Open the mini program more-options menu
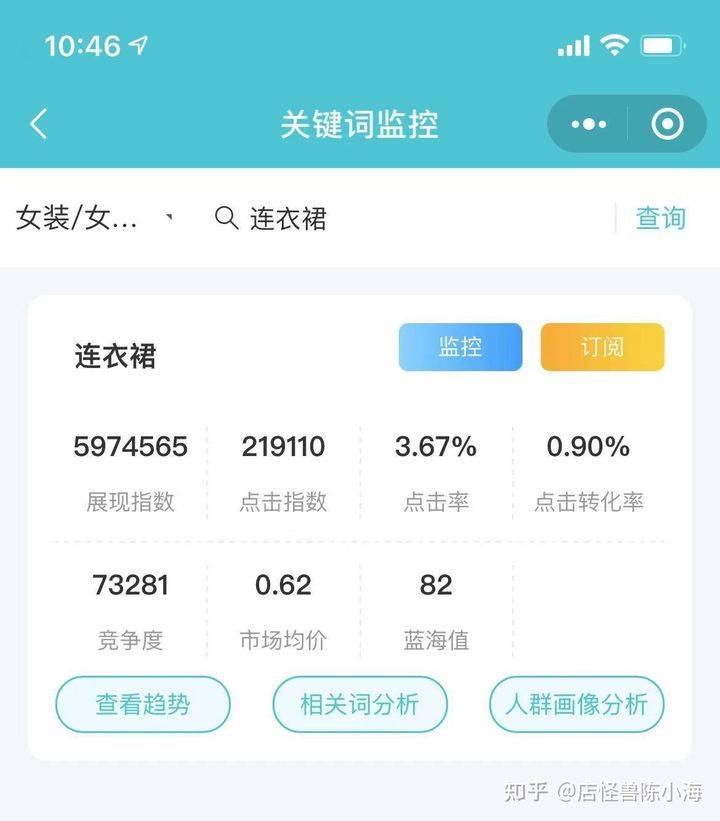The image size is (720, 821). (588, 125)
